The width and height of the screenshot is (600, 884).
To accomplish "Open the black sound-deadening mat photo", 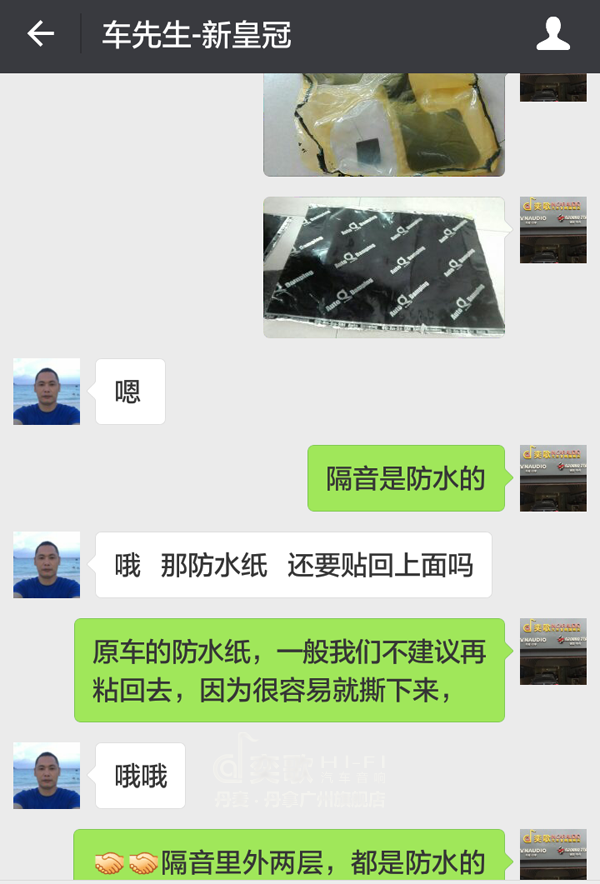I will click(x=384, y=267).
